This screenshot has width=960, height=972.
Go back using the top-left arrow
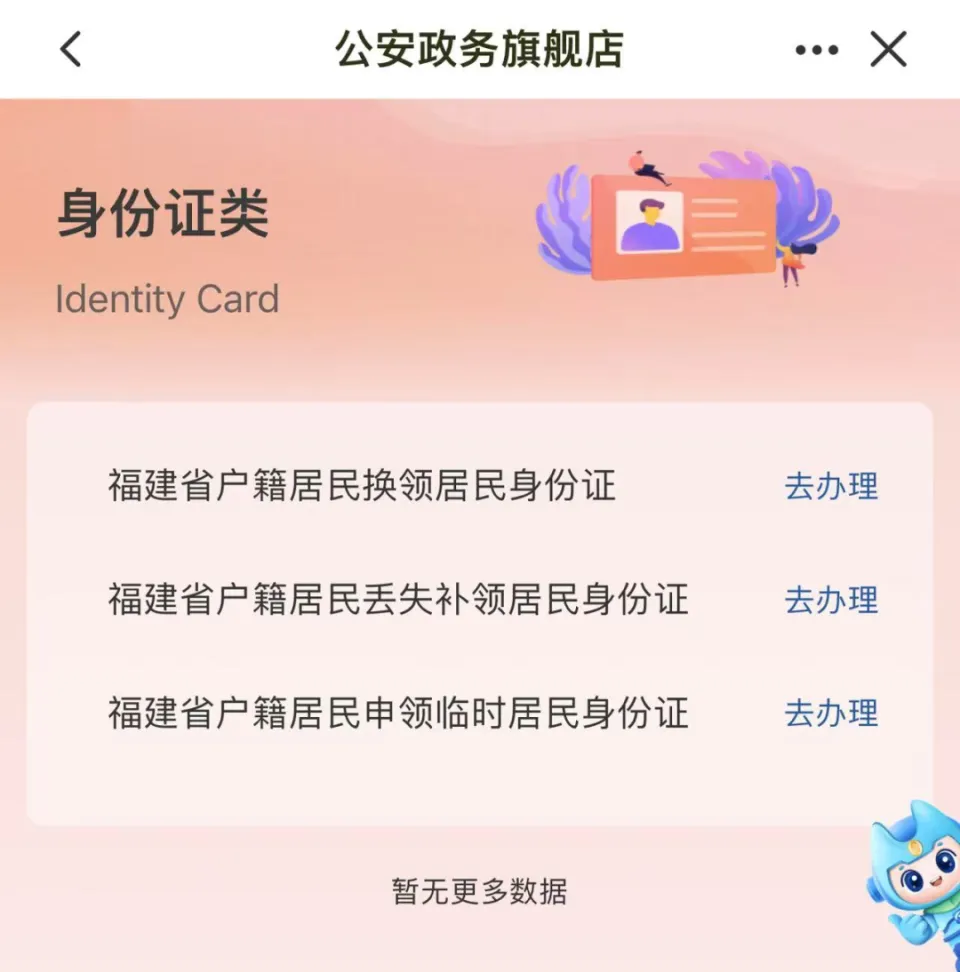pos(70,49)
